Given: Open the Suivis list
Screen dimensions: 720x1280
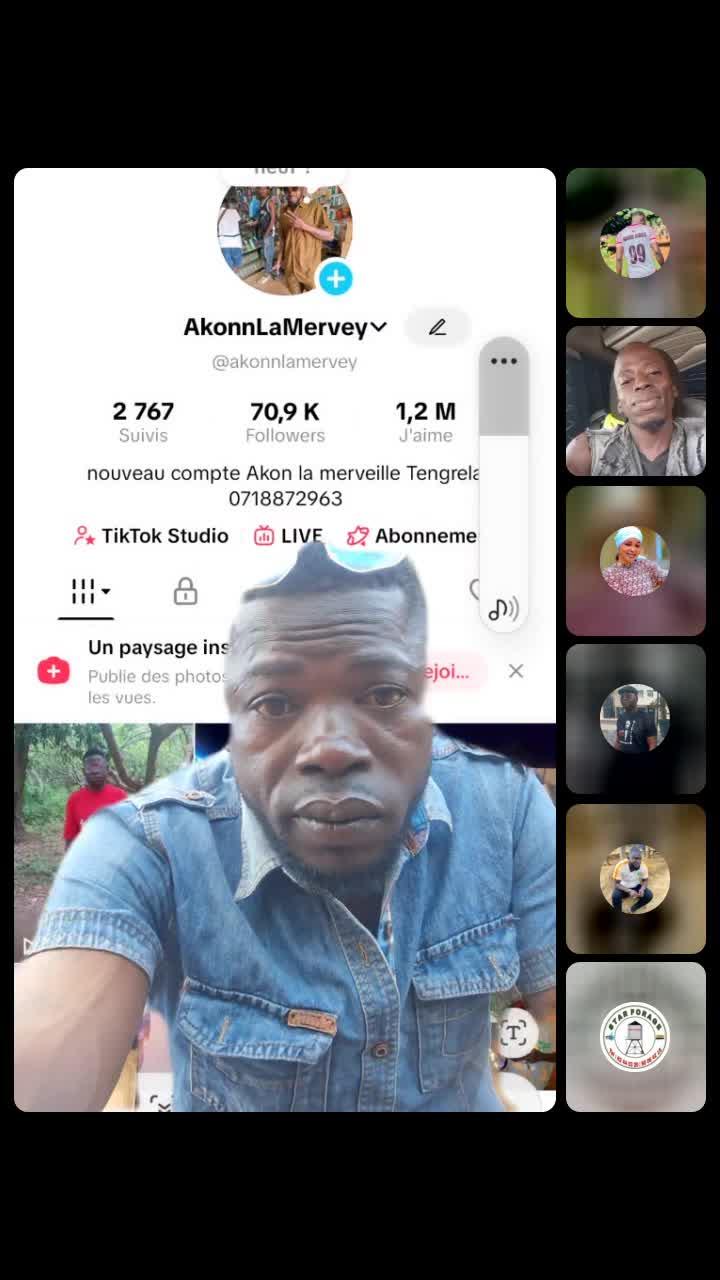Looking at the screenshot, I should click(x=143, y=422).
